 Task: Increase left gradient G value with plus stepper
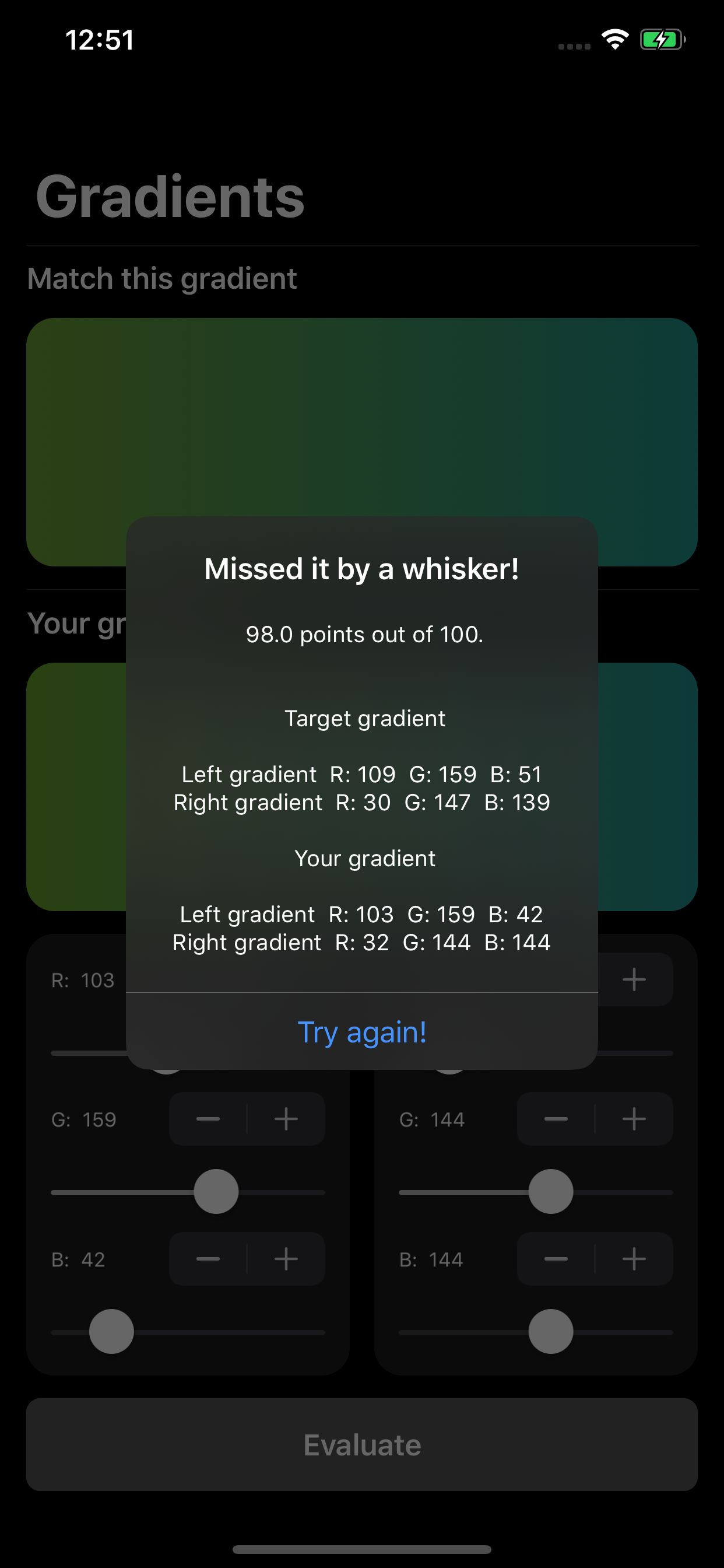(286, 1118)
